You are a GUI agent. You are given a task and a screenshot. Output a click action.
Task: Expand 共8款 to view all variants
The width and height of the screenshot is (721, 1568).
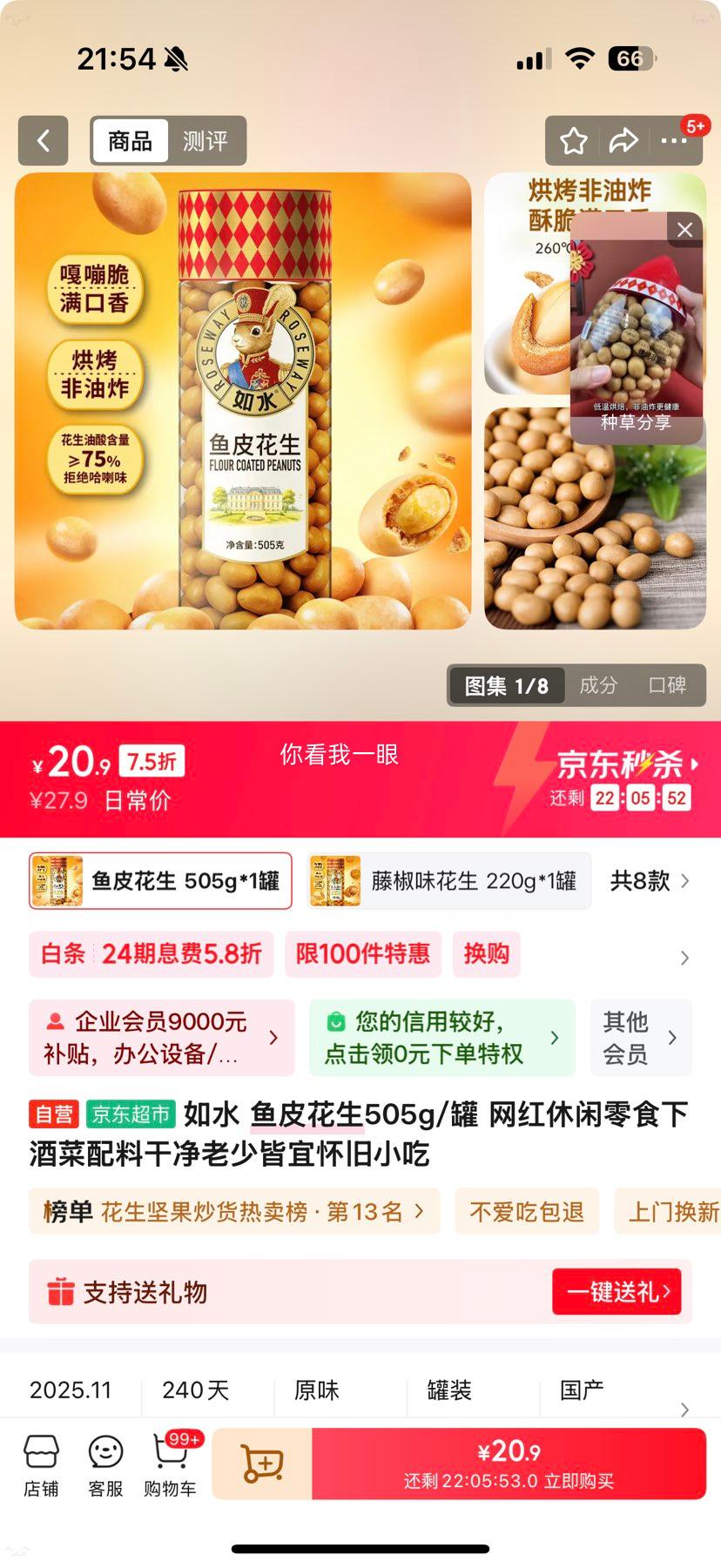pyautogui.click(x=654, y=880)
